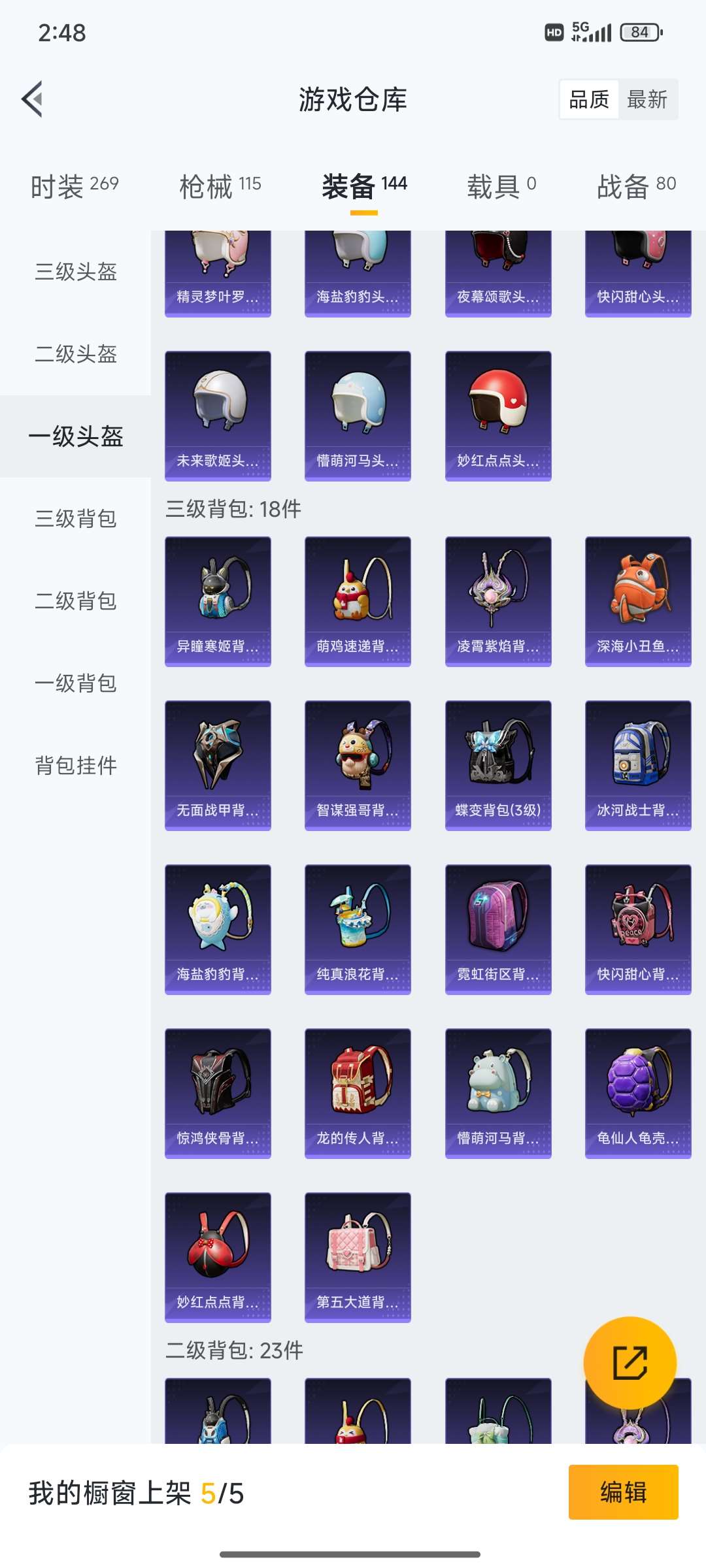706x1568 pixels.
Task: View the 蝶变背包(3级) item
Action: point(498,765)
